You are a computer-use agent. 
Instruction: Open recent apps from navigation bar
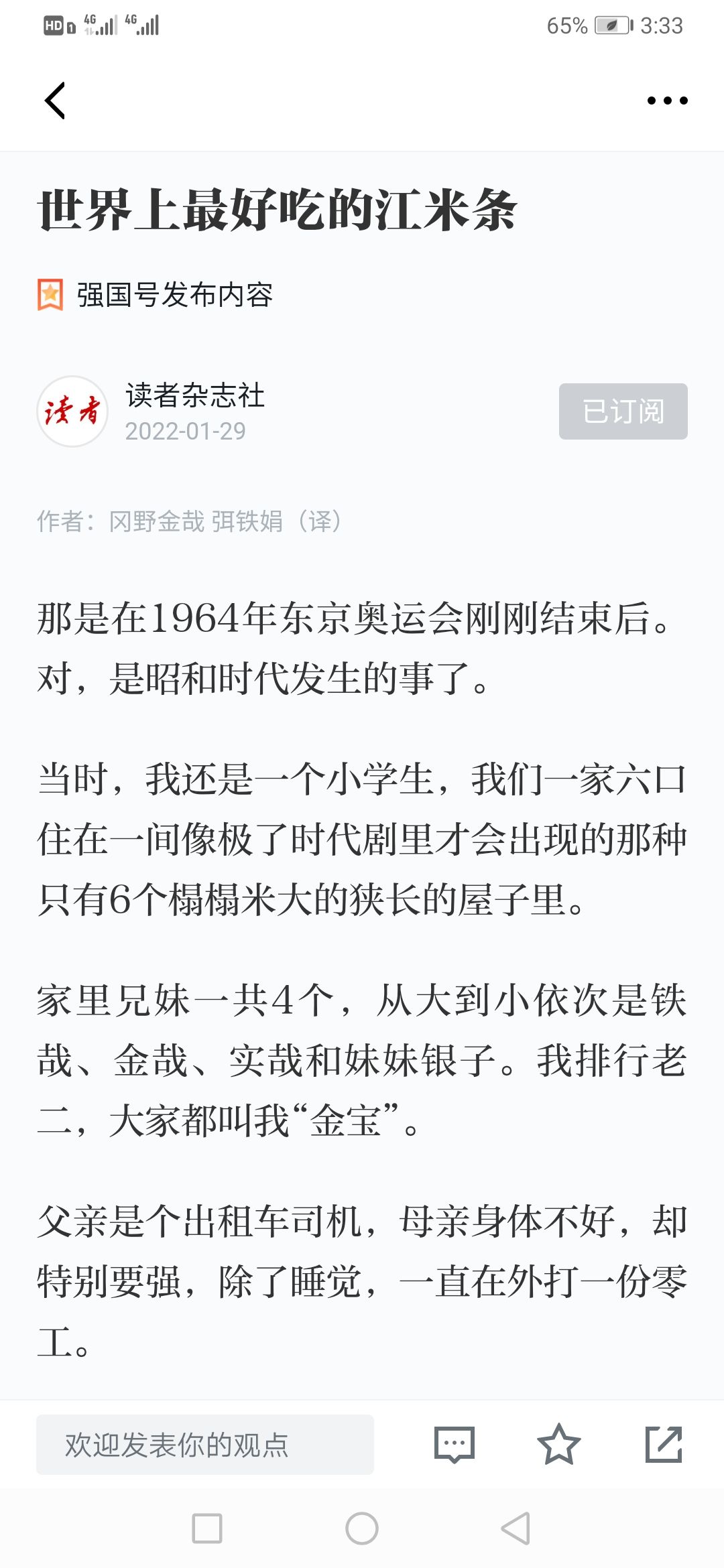tap(207, 1528)
